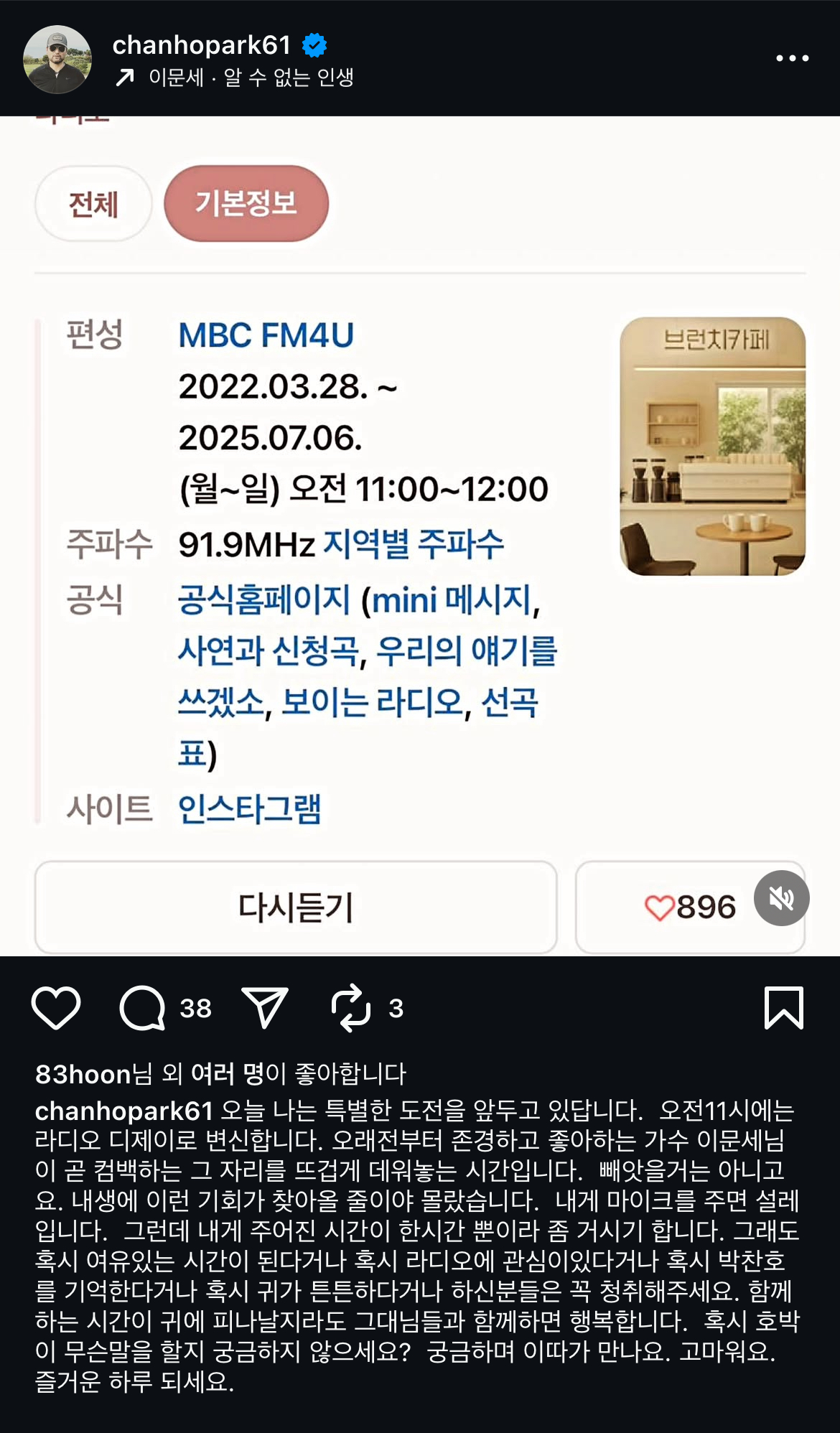Open 83hoon's profile from likes line
The image size is (840, 1433).
pos(83,1074)
